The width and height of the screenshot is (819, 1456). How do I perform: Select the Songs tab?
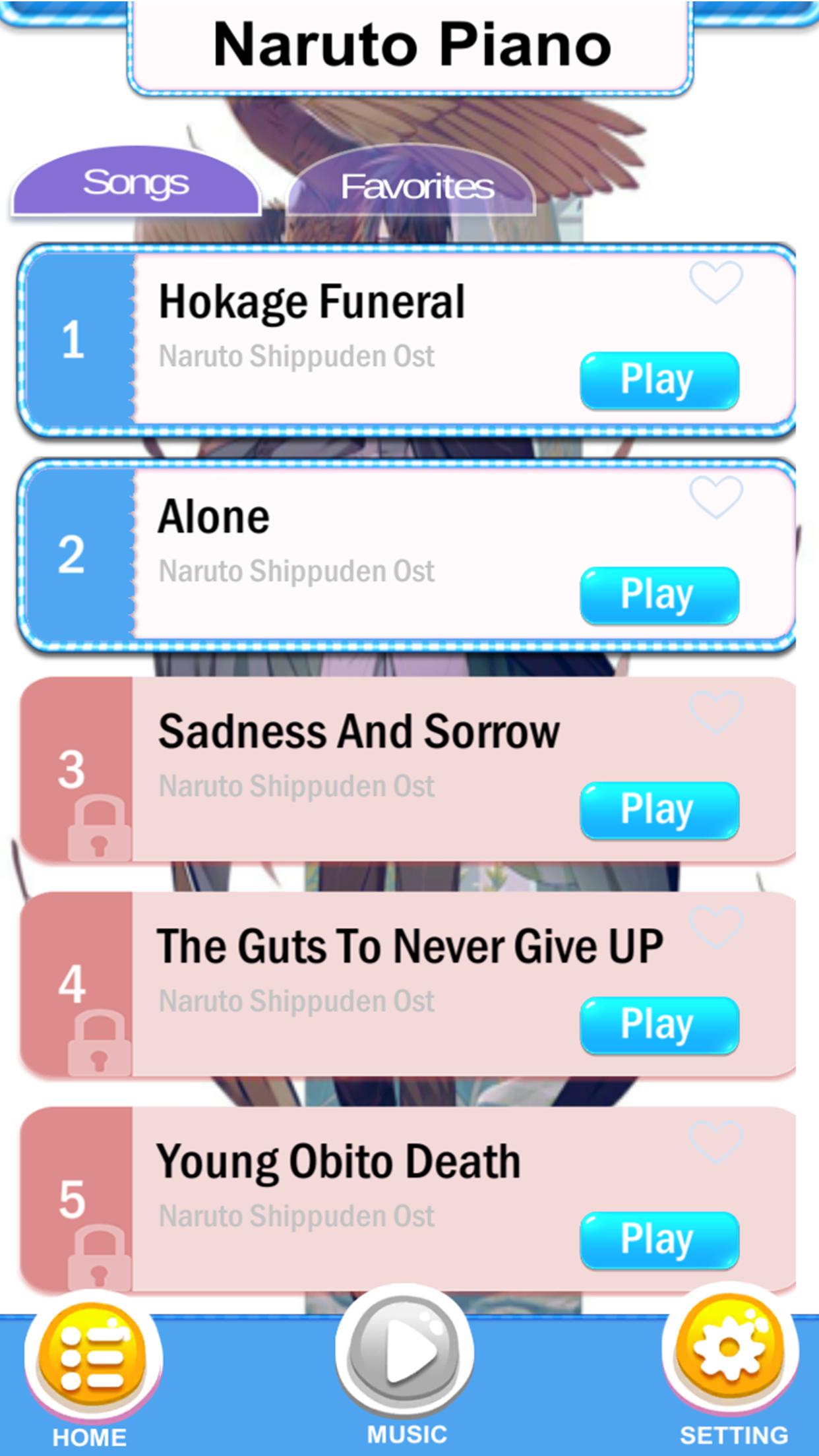click(136, 183)
